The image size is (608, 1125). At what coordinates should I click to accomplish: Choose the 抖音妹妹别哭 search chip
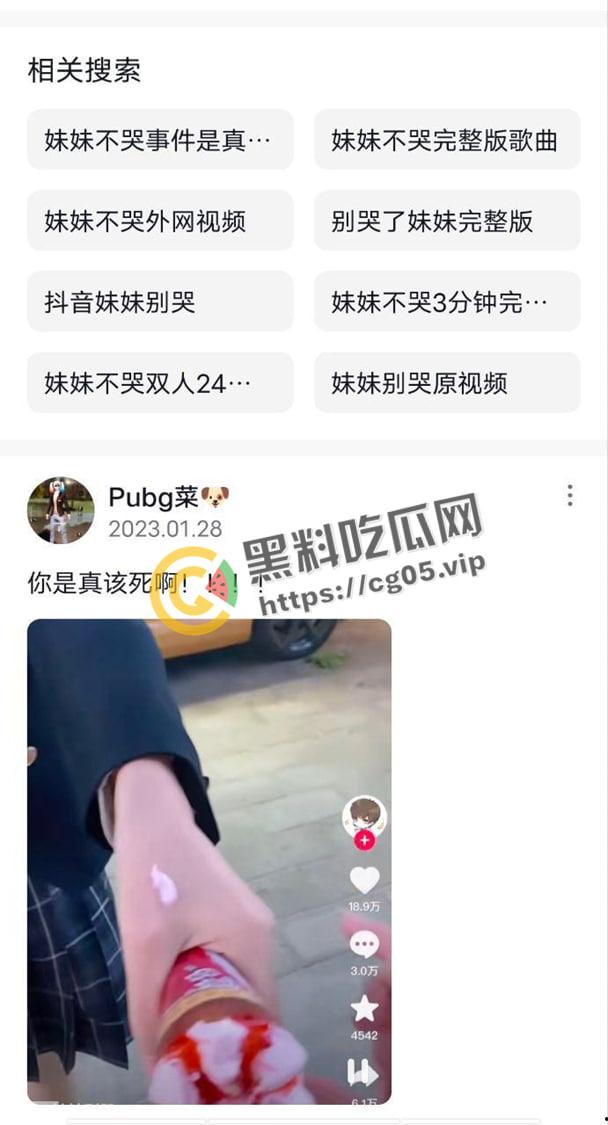pyautogui.click(x=160, y=302)
